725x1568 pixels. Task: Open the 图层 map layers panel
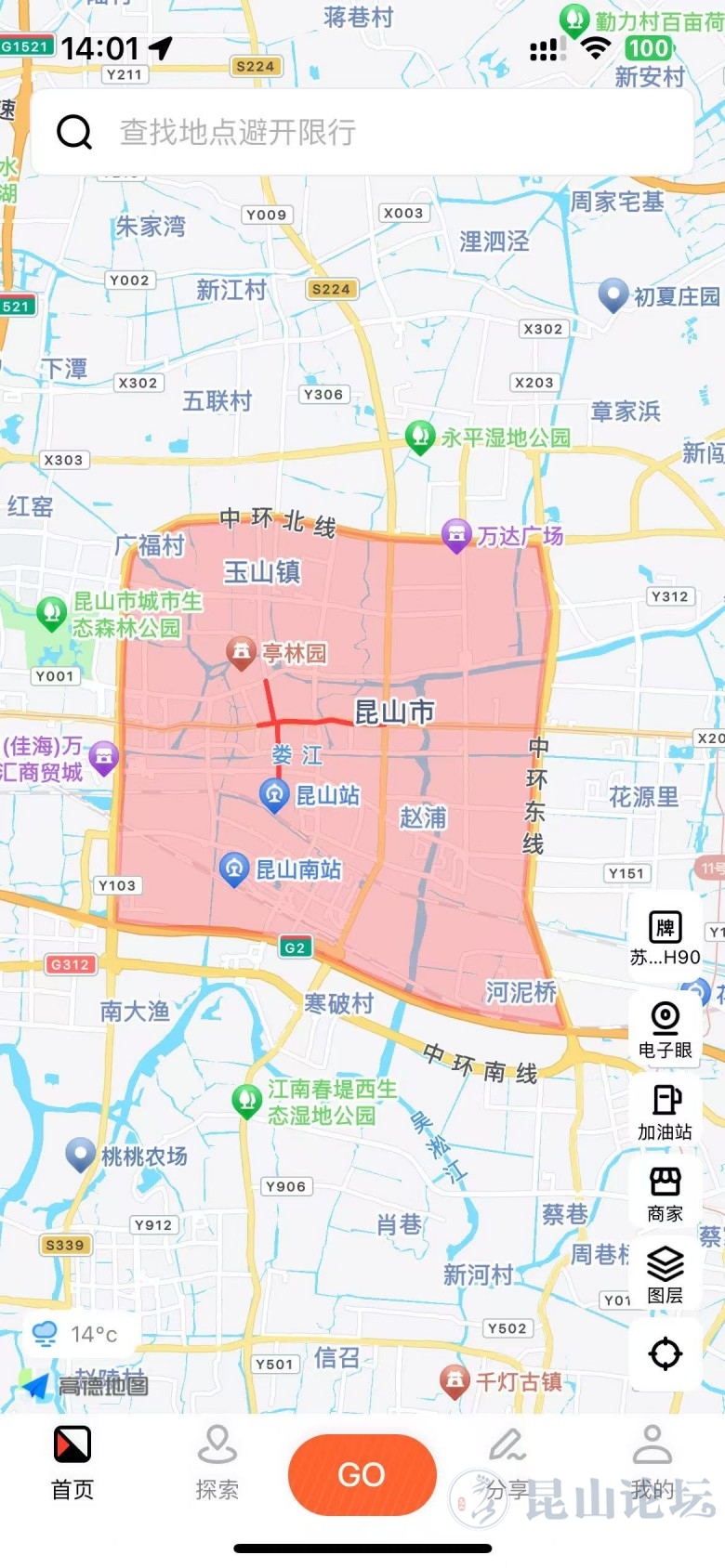click(666, 1274)
